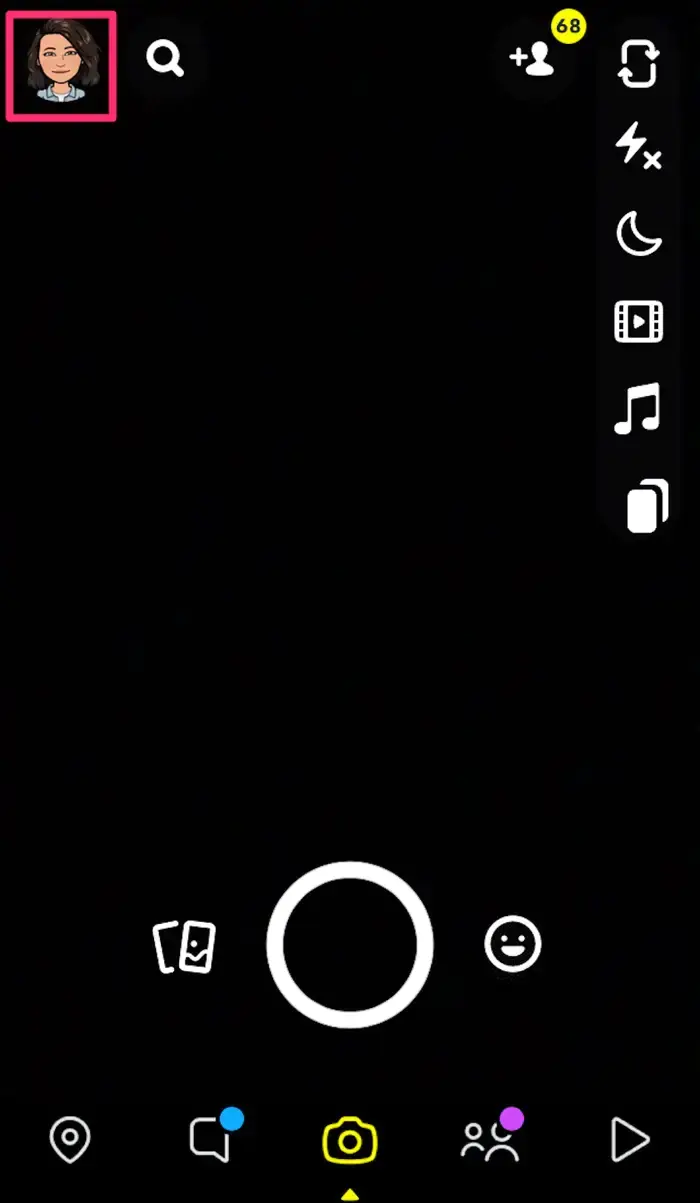
Task: Open the lens smiley face
Action: [513, 944]
